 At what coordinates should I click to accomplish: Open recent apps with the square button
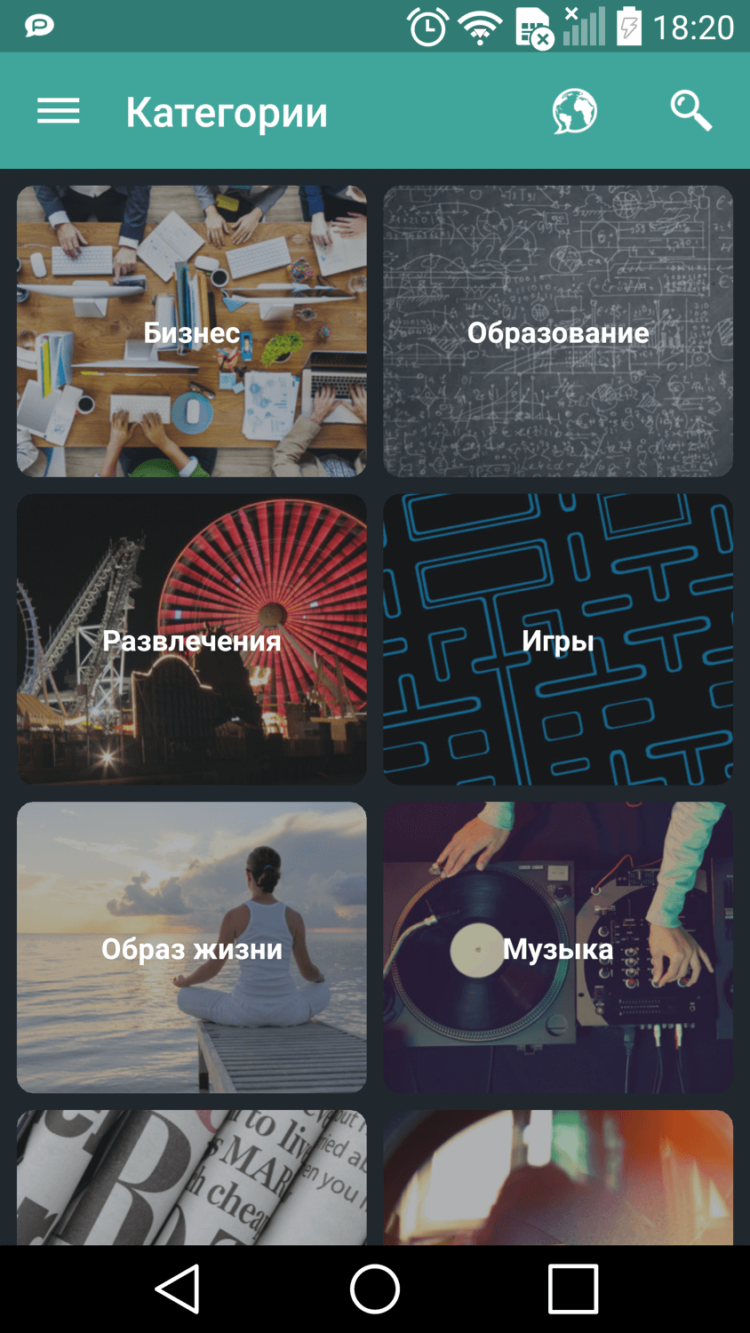(572, 1289)
